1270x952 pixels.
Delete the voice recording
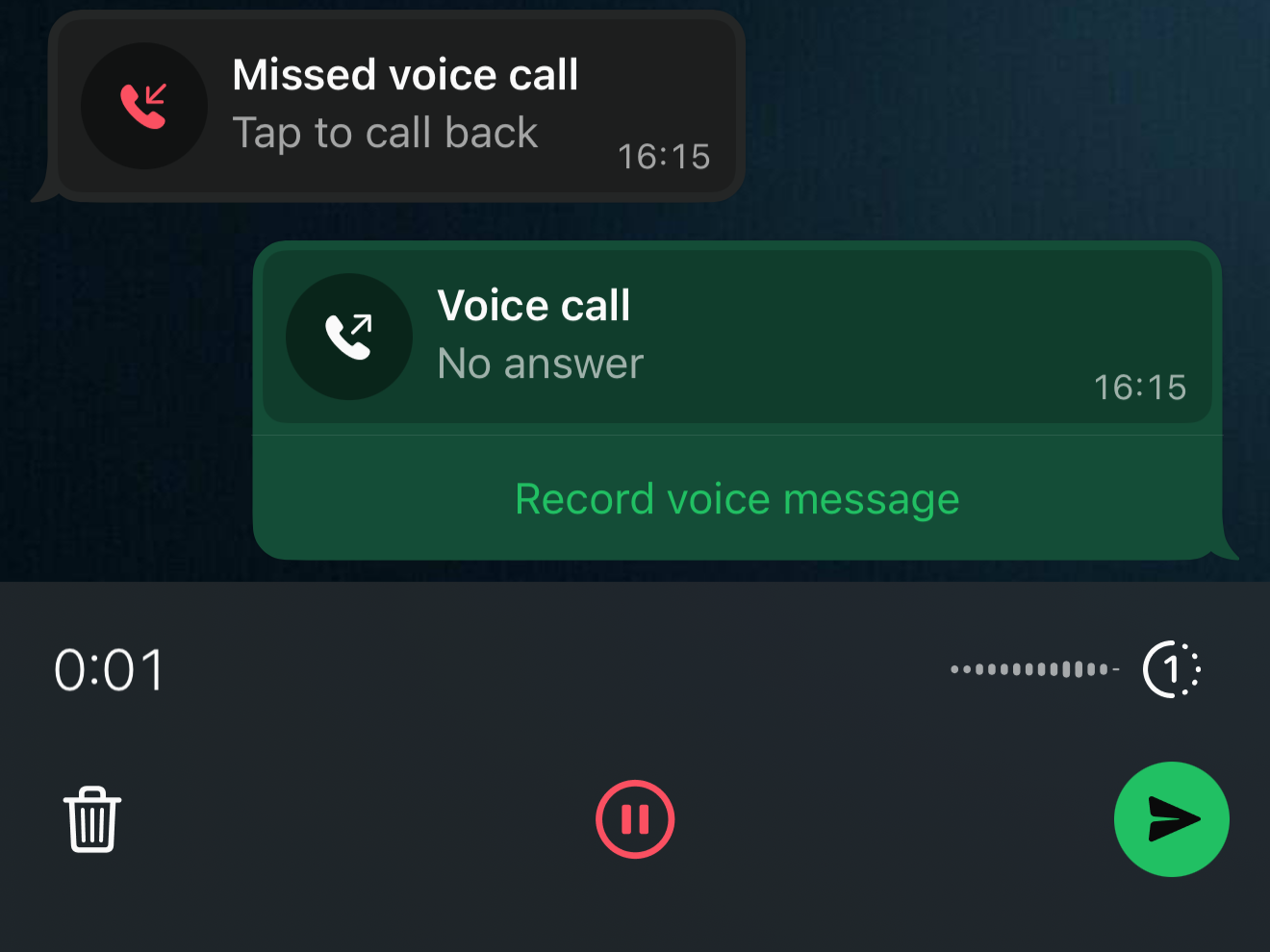[92, 819]
